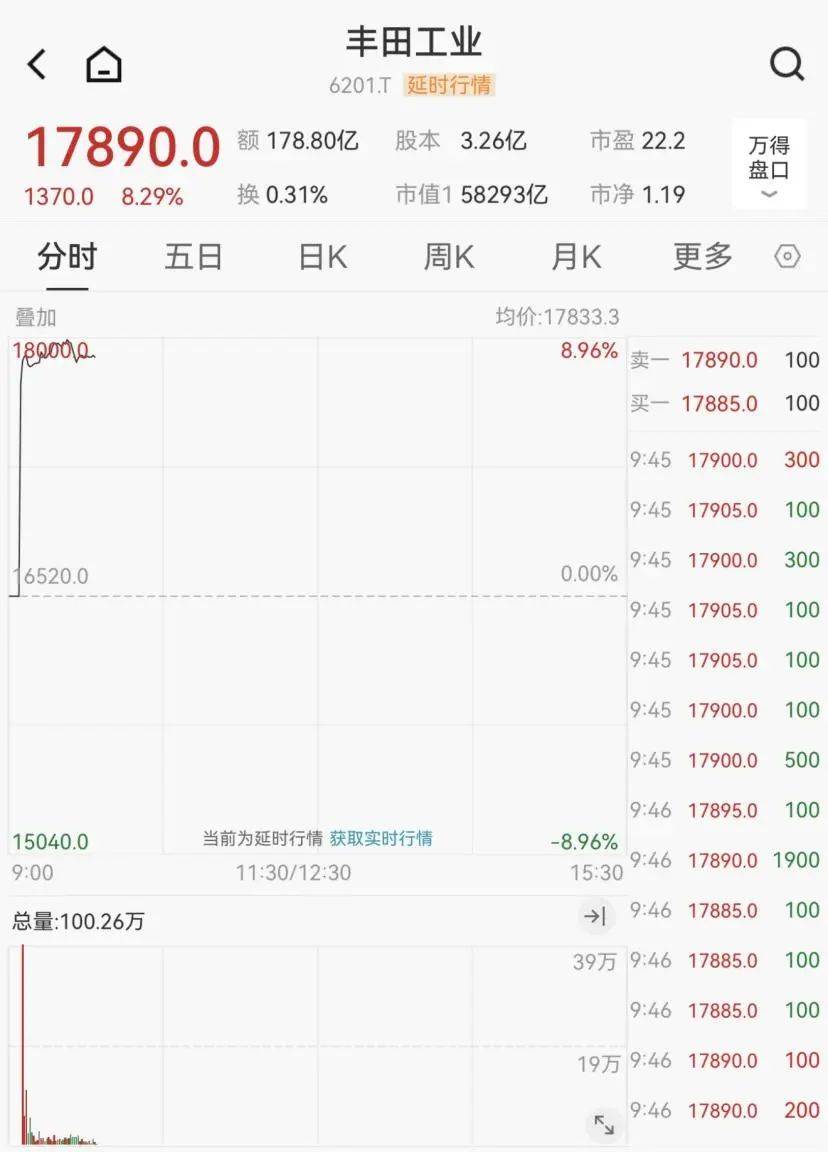Expand volume chart with fullscreen arrows icon
Image resolution: width=828 pixels, height=1152 pixels.
tap(604, 1124)
